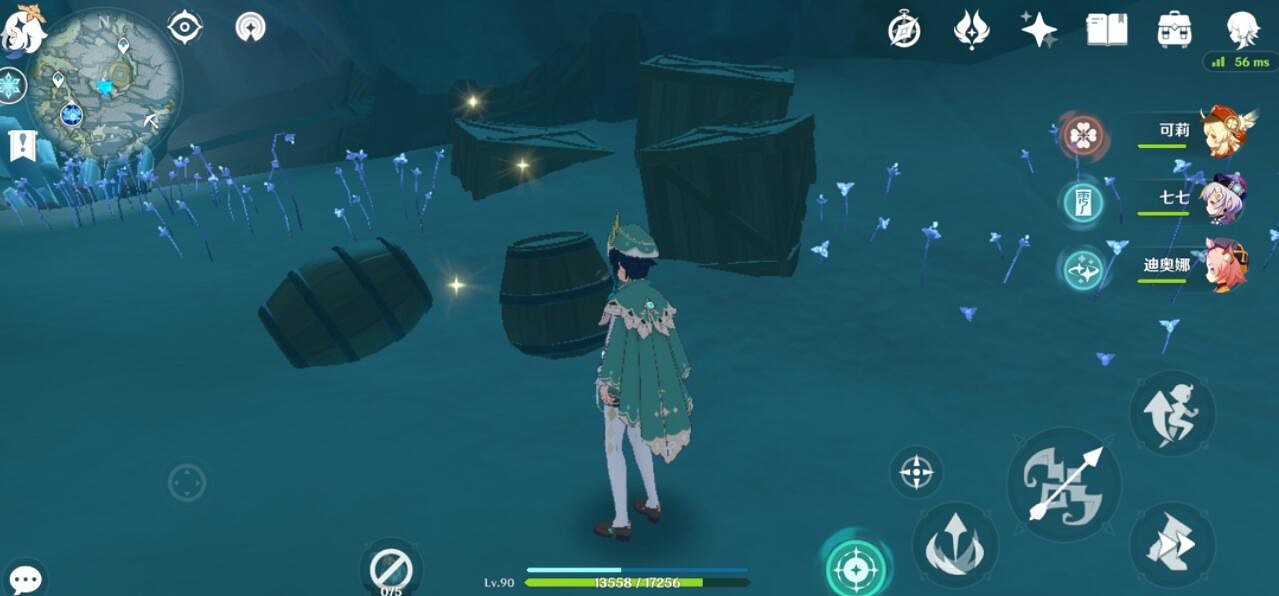Open the Paimon menu icon
This screenshot has height=596, width=1279.
[24, 28]
